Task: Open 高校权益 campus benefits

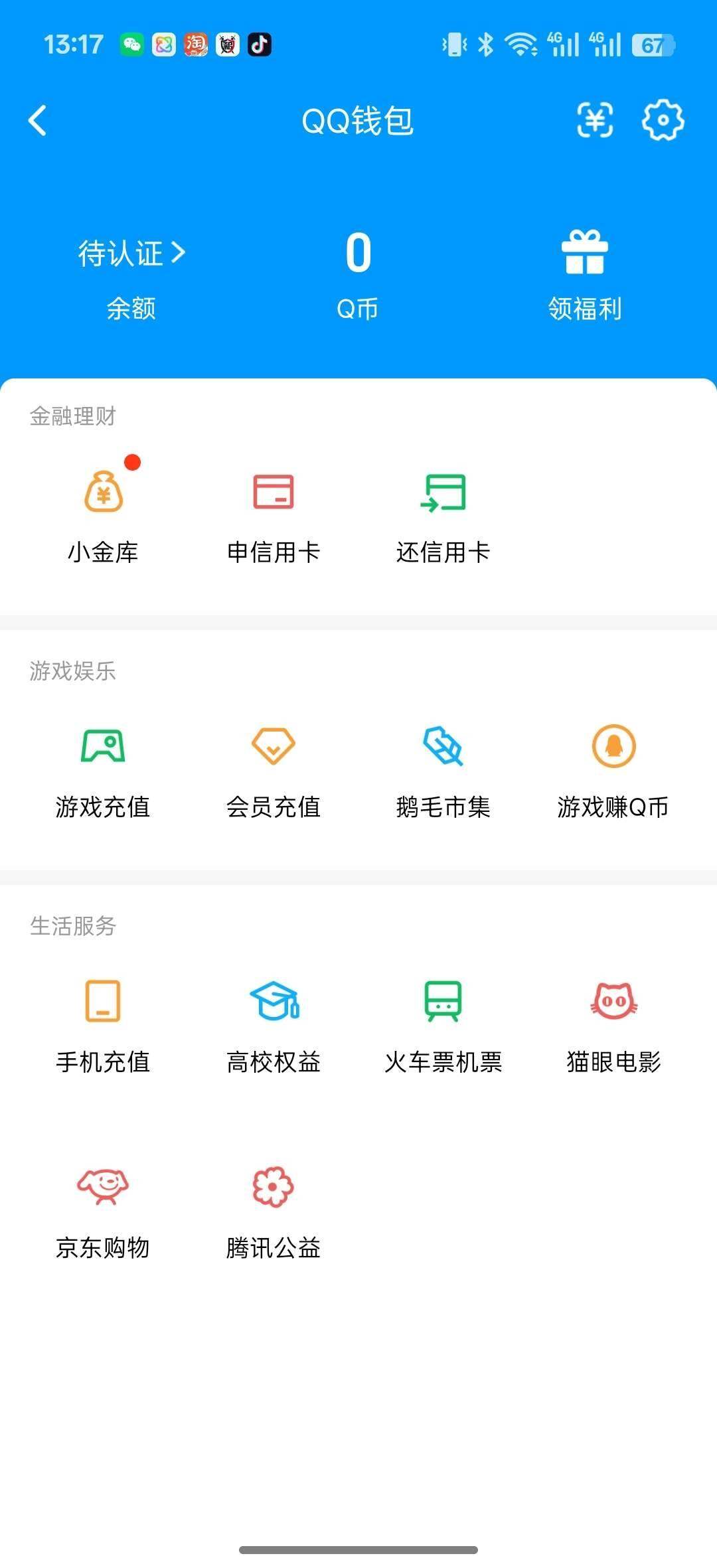Action: [x=274, y=1026]
